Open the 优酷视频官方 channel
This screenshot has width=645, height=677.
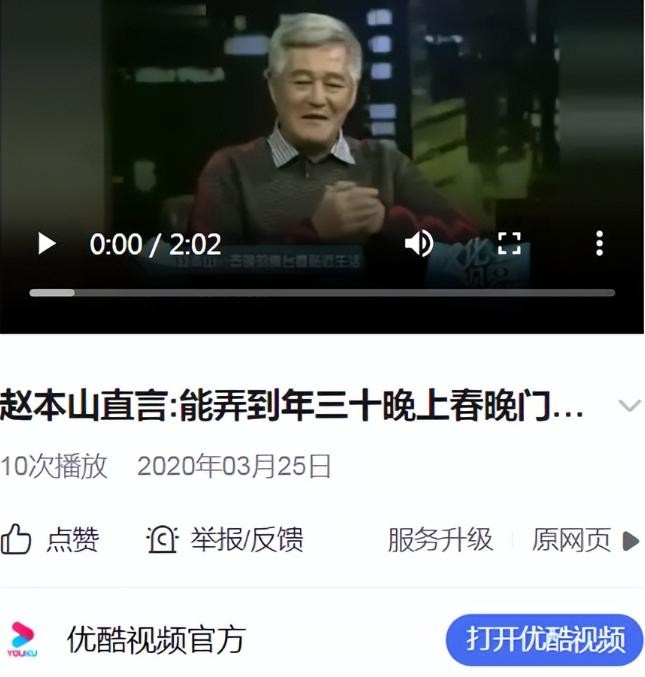tap(155, 639)
